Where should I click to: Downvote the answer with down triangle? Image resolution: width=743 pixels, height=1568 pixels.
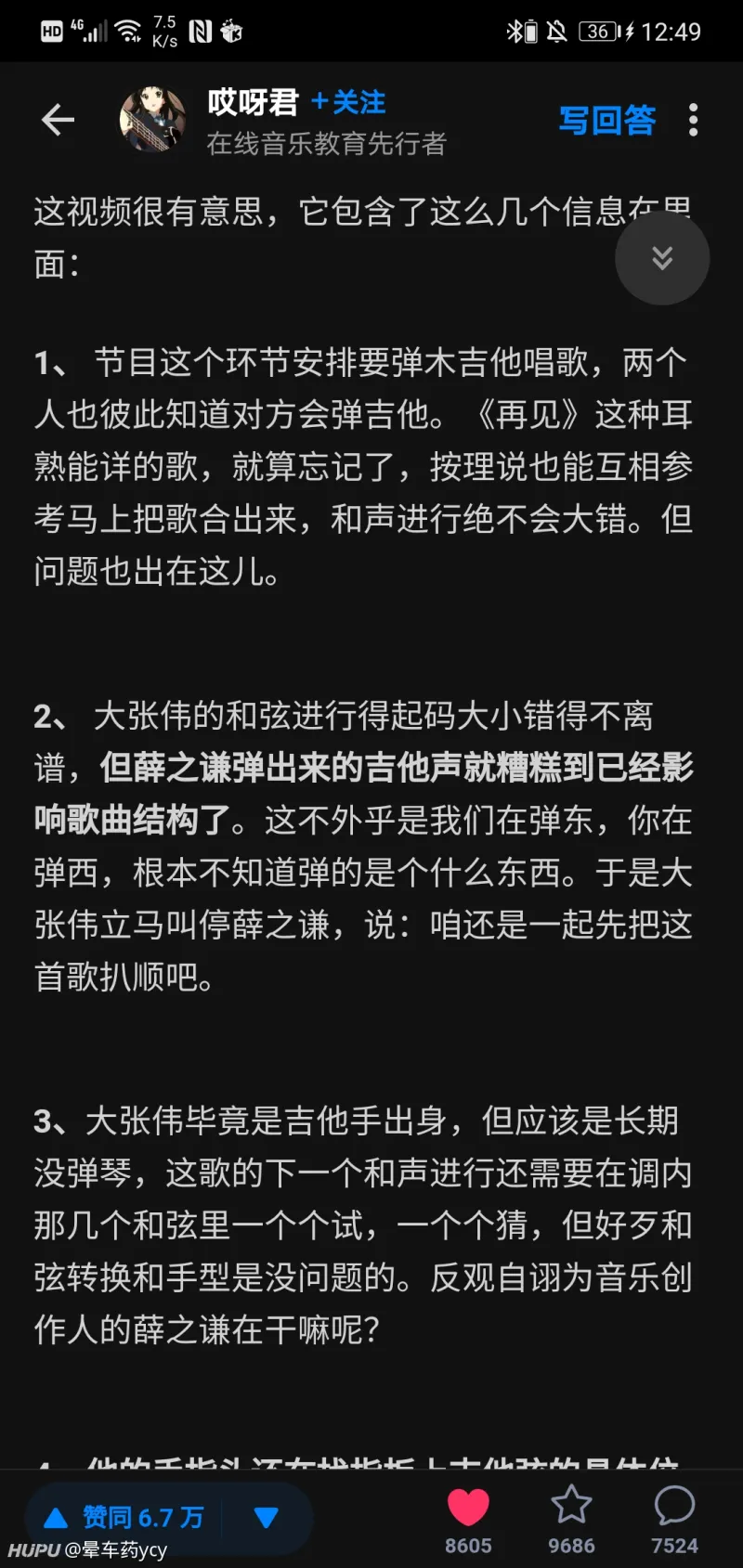[x=267, y=1518]
